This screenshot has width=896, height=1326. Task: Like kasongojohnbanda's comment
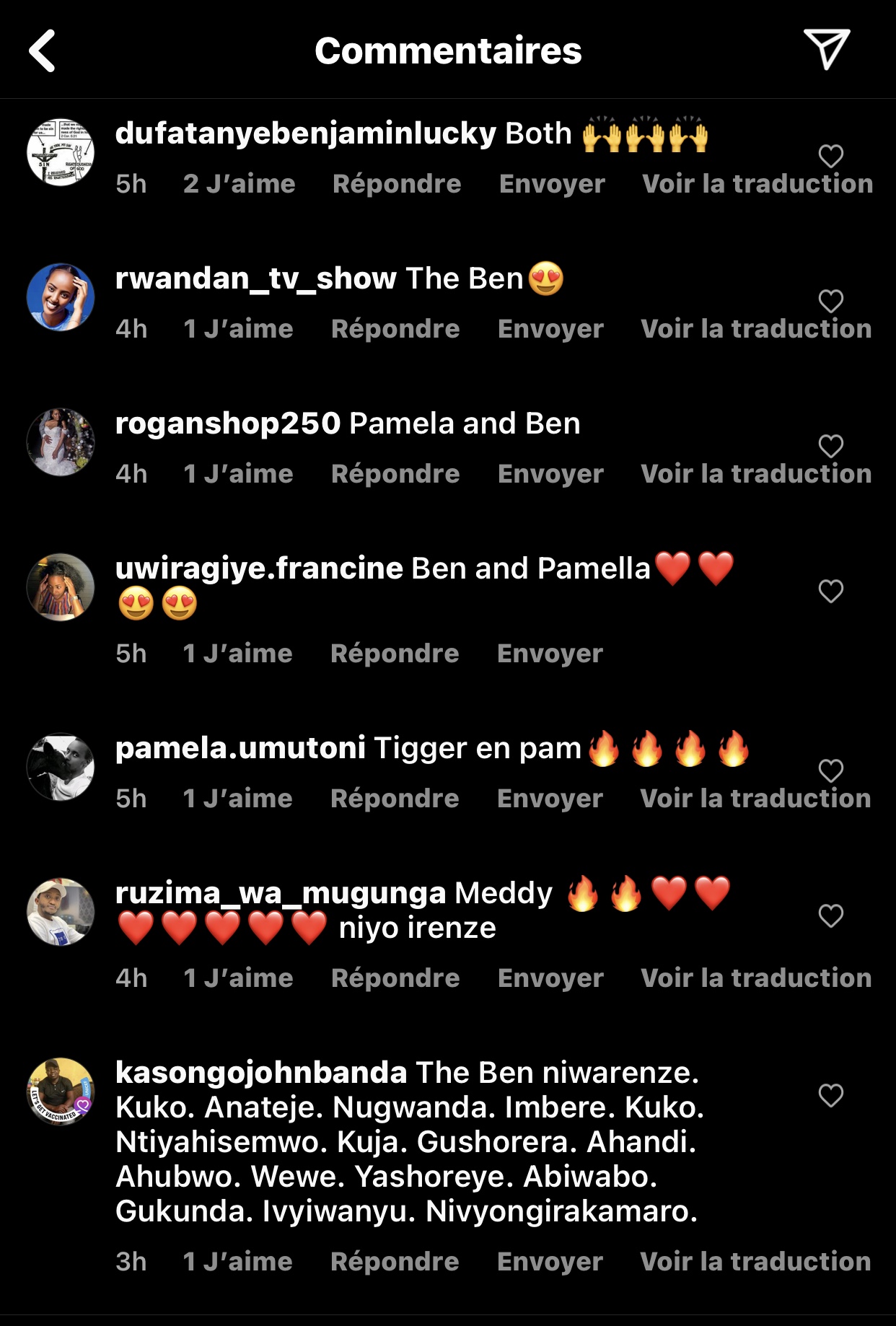[x=830, y=1095]
